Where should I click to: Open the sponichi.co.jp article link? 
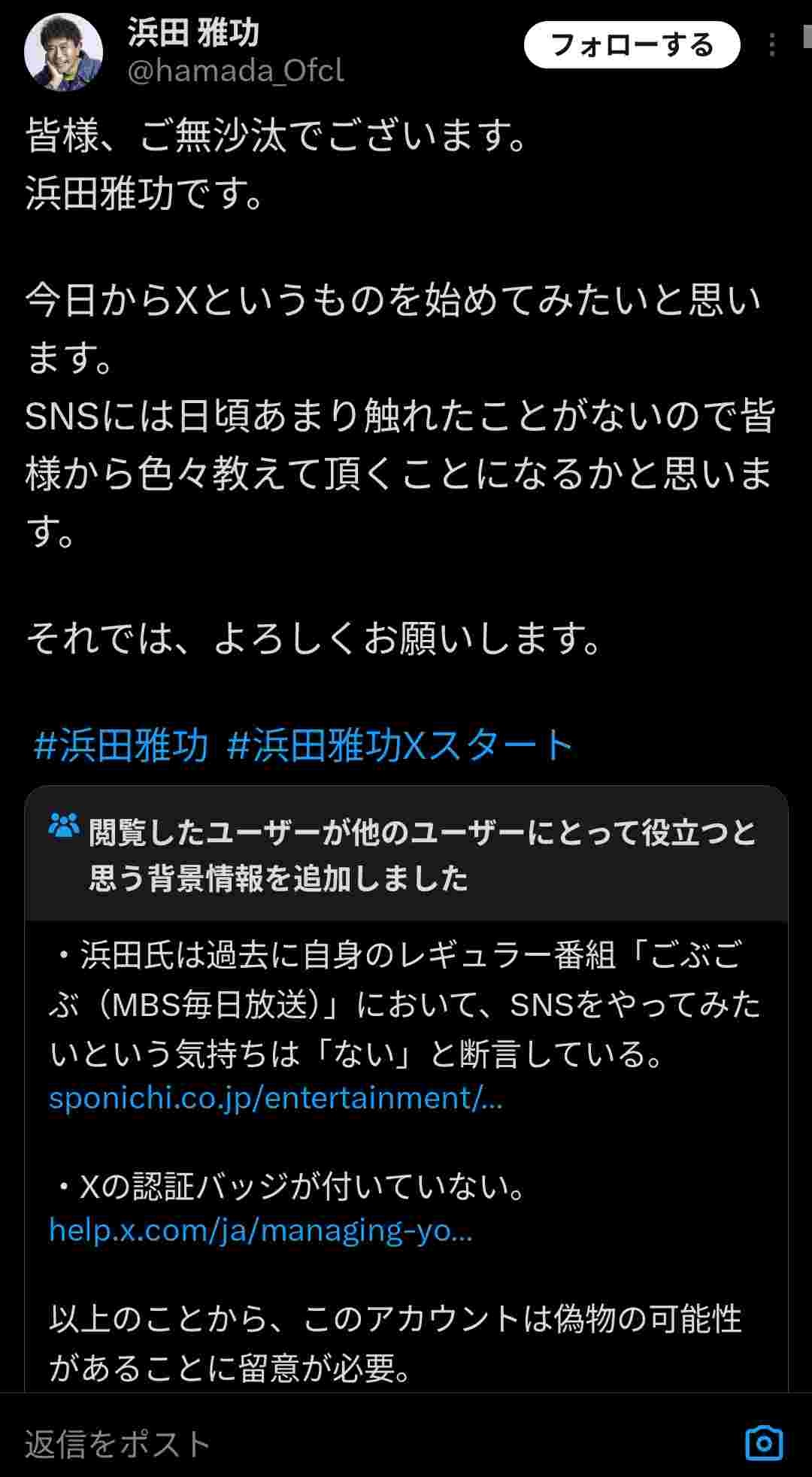coord(275,1098)
